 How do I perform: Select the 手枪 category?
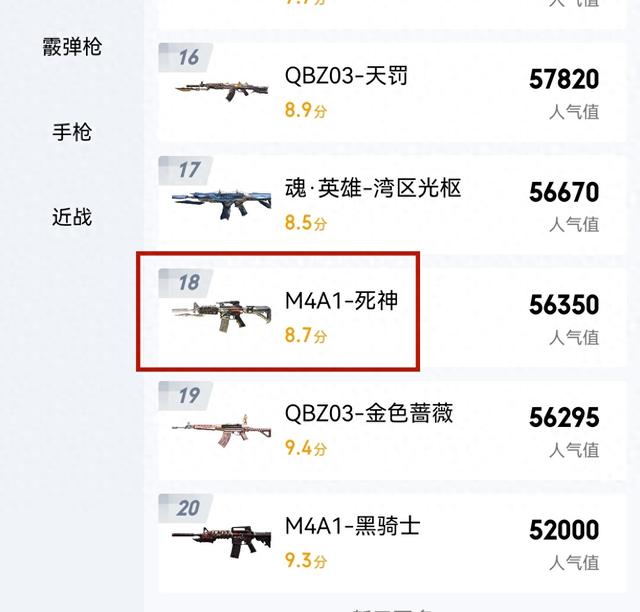[x=72, y=132]
